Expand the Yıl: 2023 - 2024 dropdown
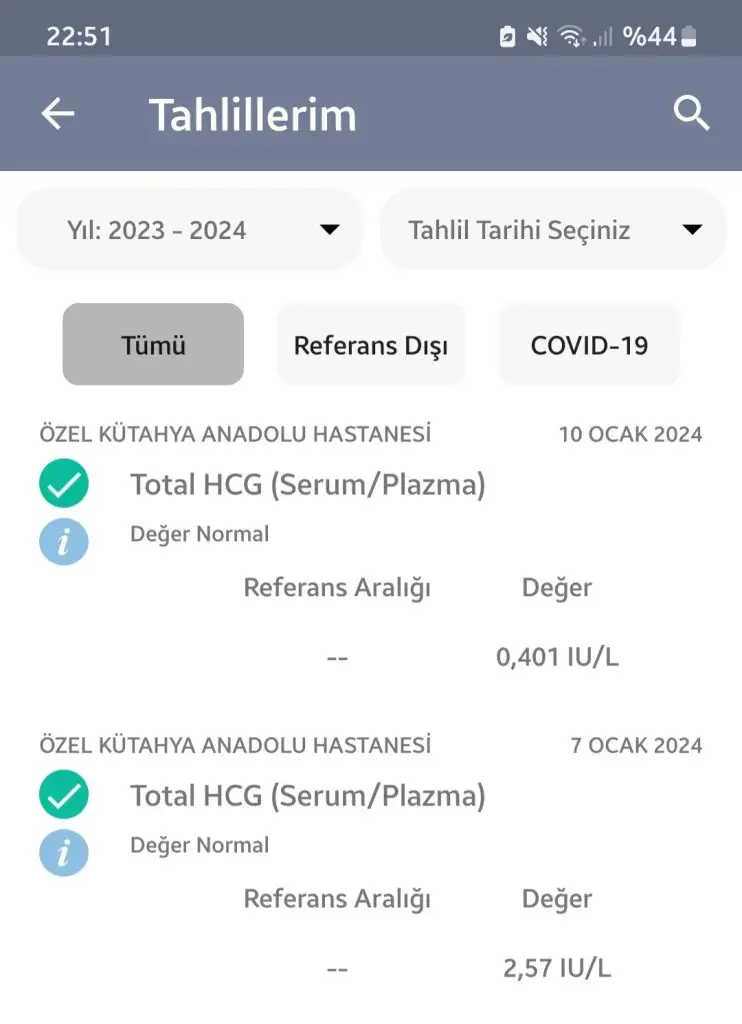 pyautogui.click(x=190, y=230)
